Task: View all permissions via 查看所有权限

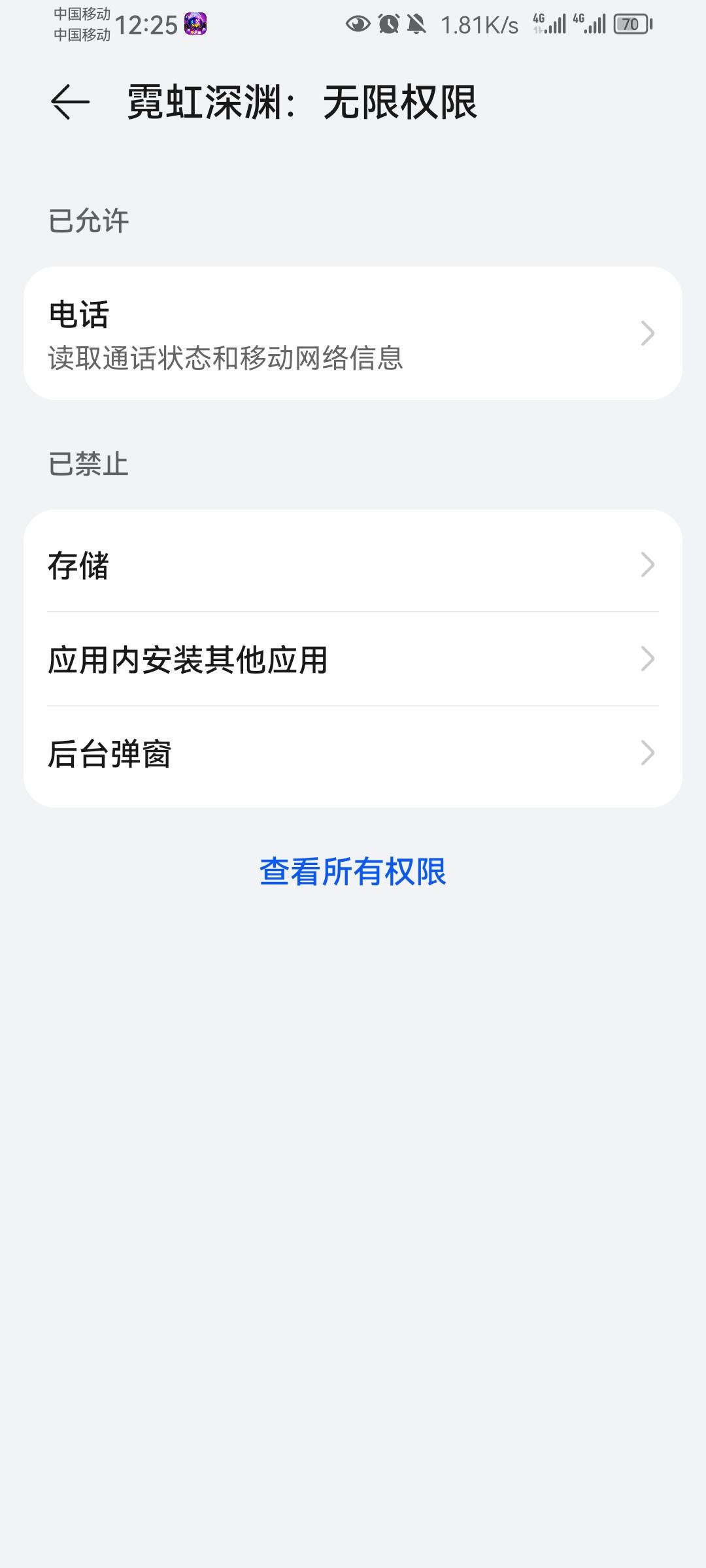Action: (x=353, y=871)
